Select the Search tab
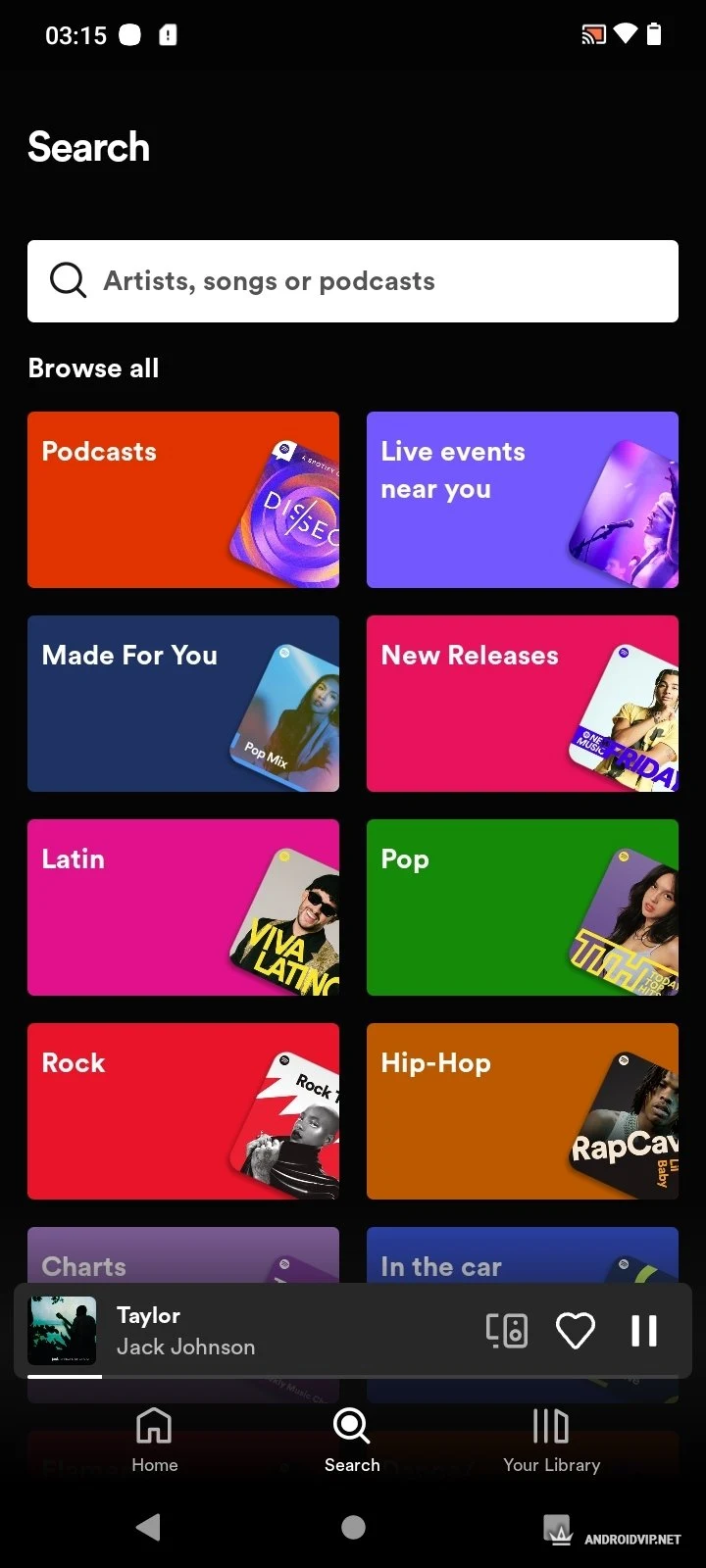The width and height of the screenshot is (706, 1568). [352, 1440]
